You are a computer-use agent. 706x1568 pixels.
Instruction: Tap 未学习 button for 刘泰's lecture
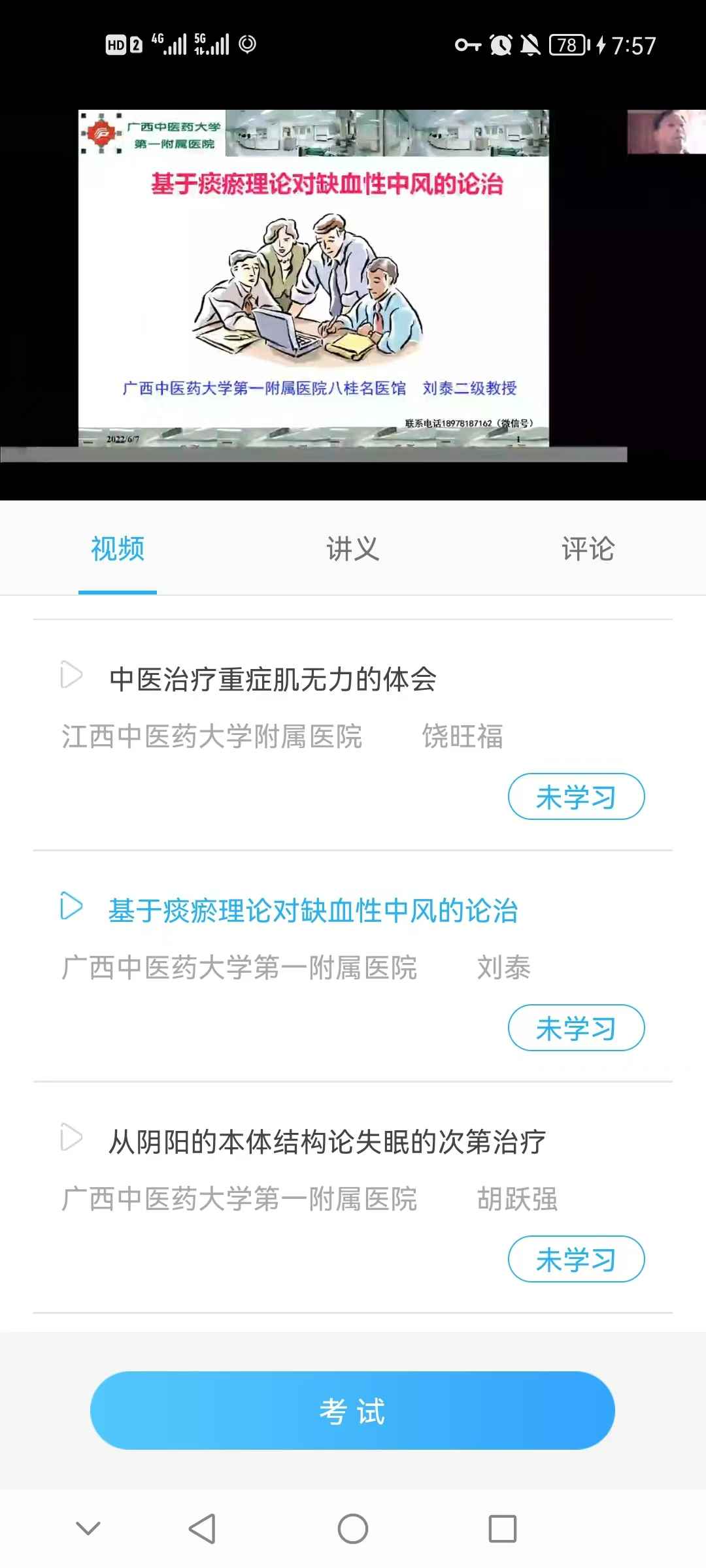click(576, 1028)
